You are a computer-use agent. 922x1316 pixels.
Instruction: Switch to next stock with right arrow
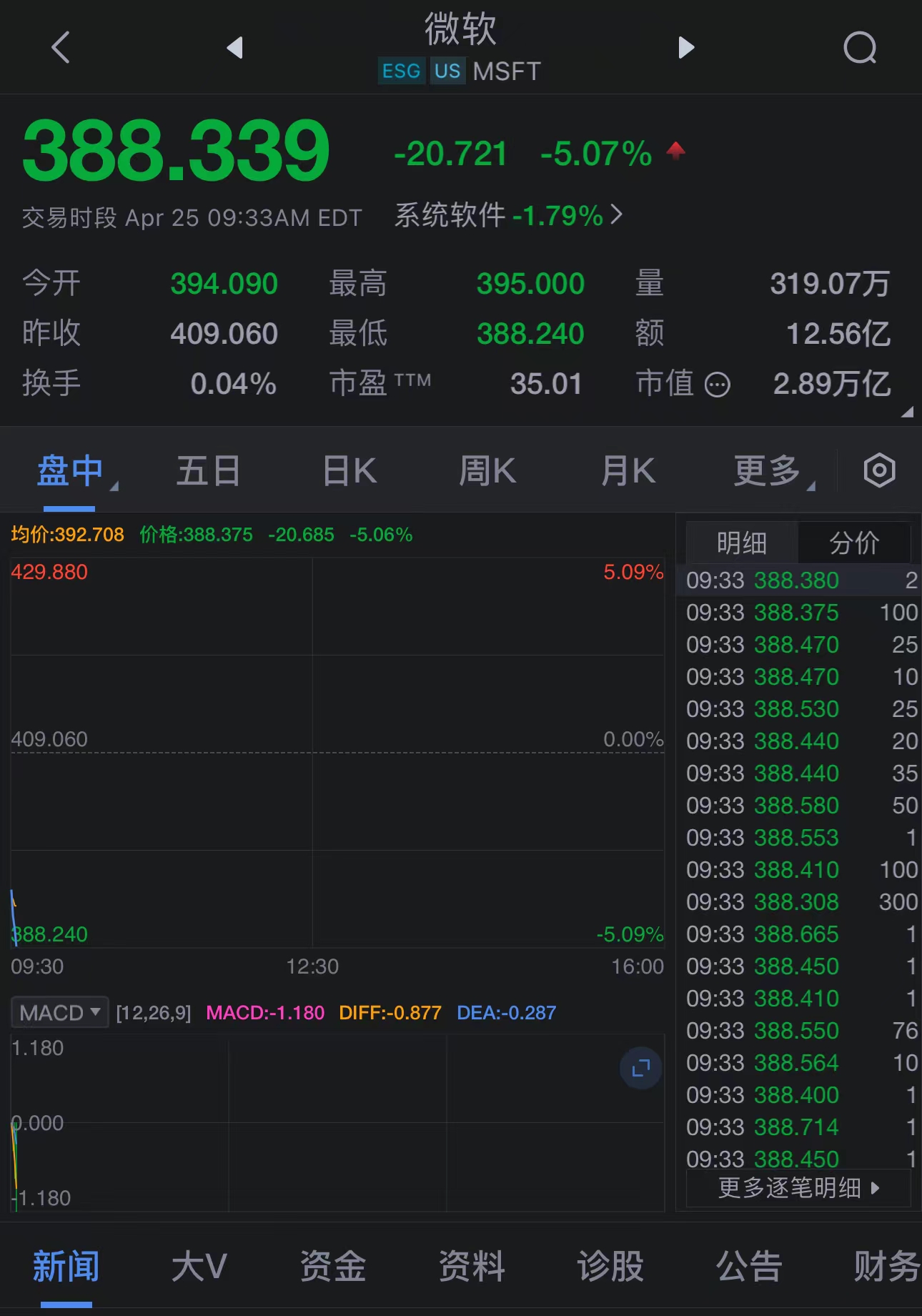(685, 47)
